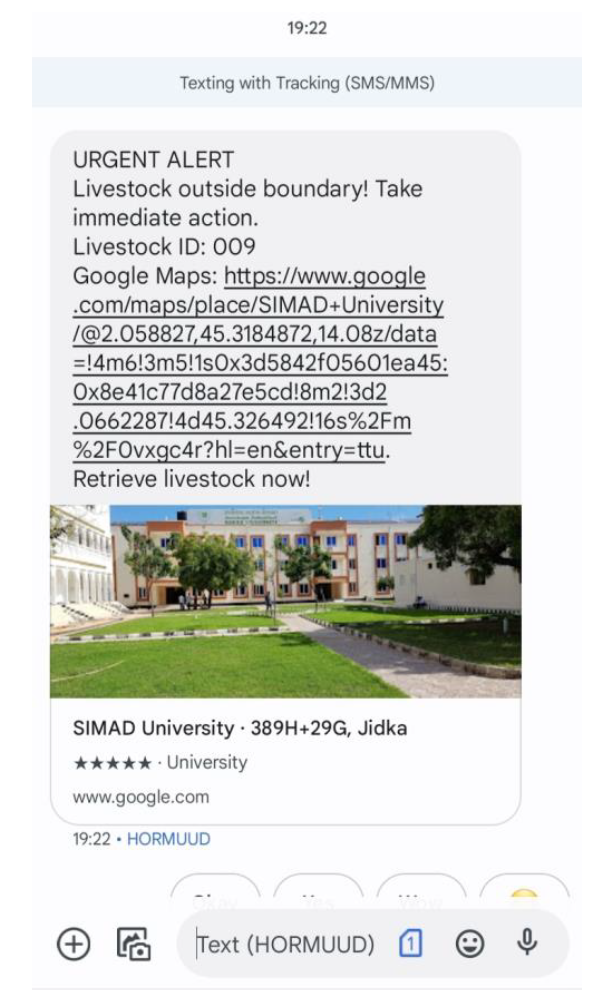Tap the plus attachment icon

point(74,944)
